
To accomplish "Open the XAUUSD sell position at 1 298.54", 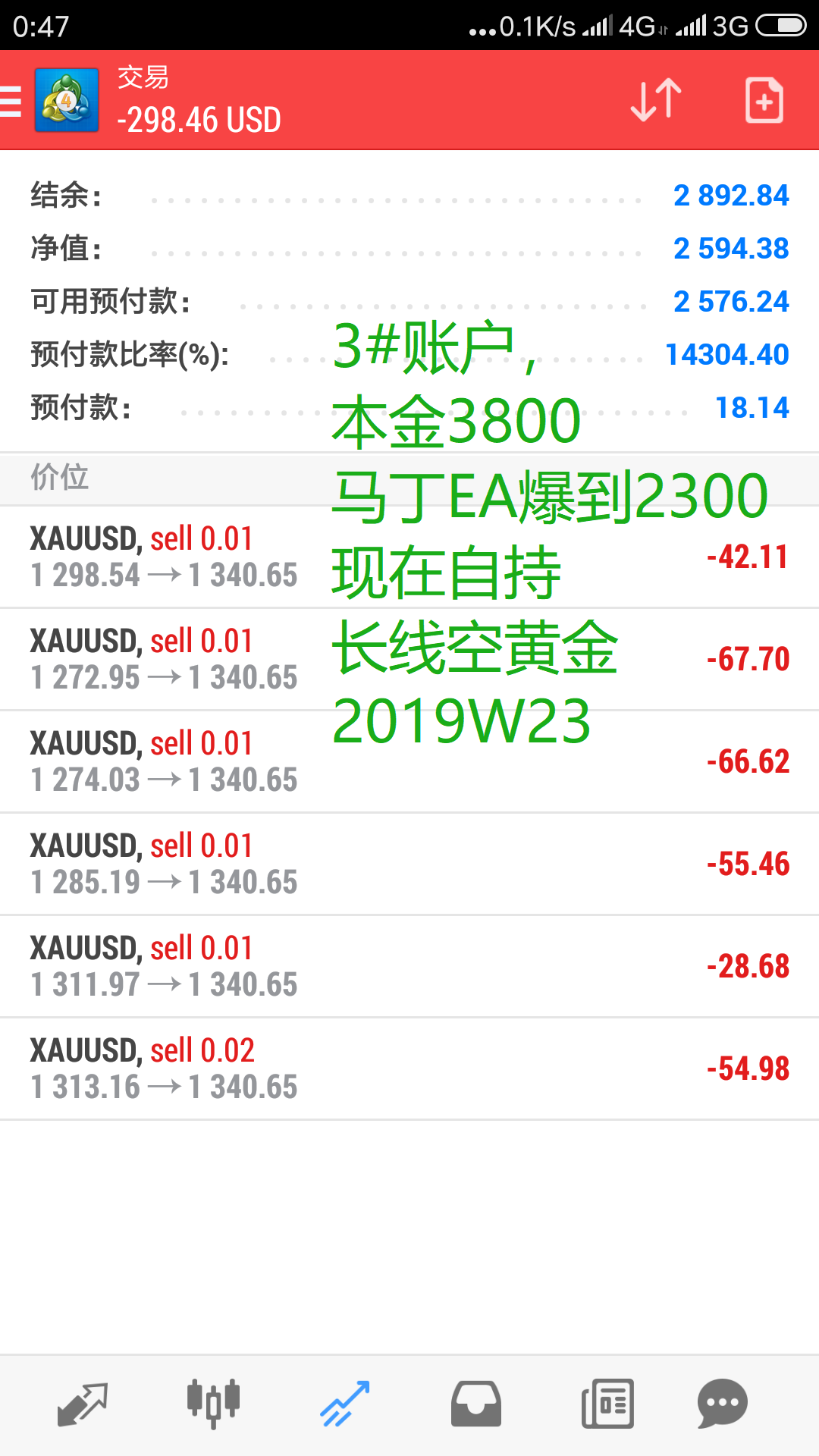I will 409,557.
